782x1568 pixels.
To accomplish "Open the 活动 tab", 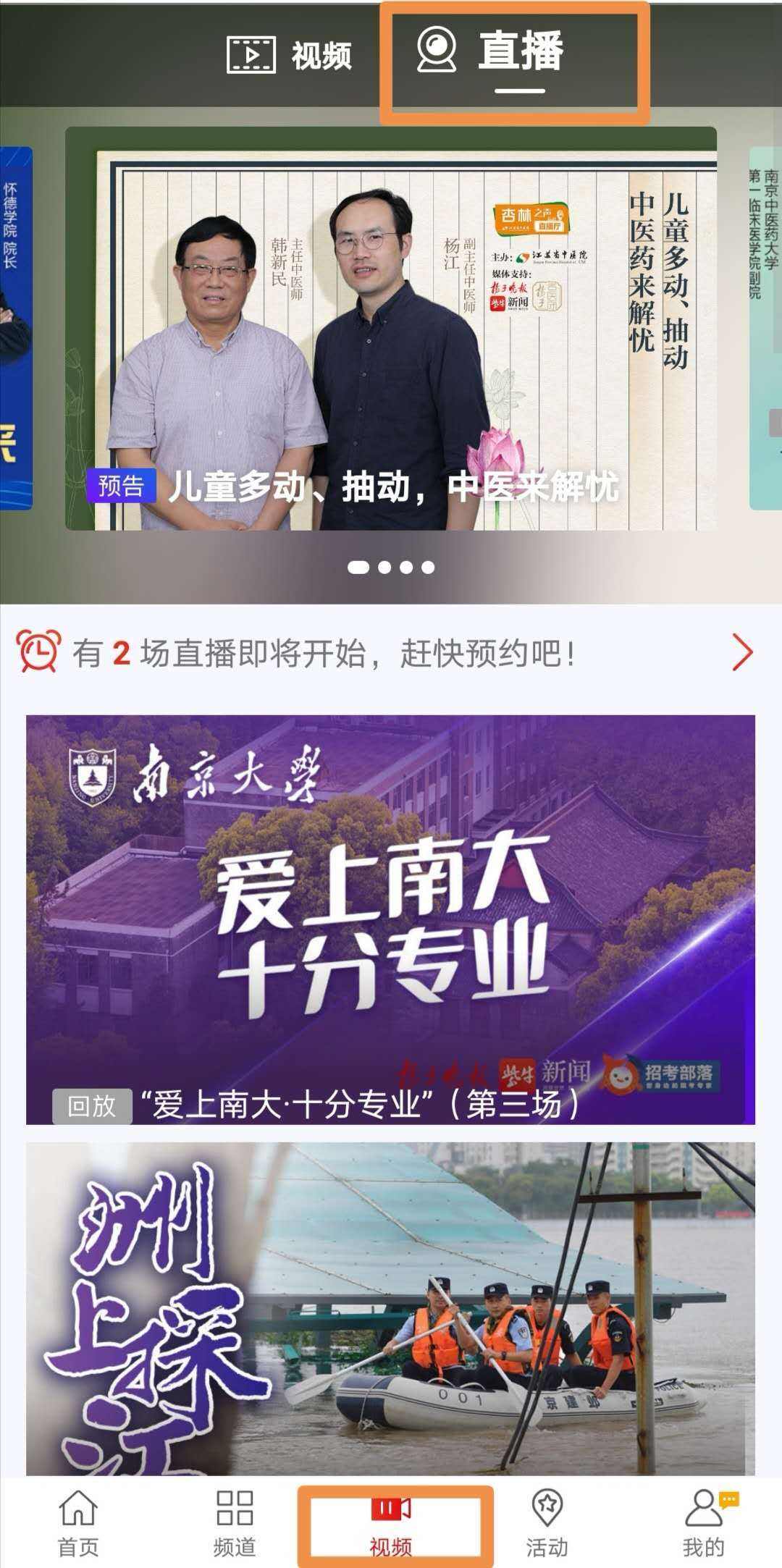I will 547,1522.
